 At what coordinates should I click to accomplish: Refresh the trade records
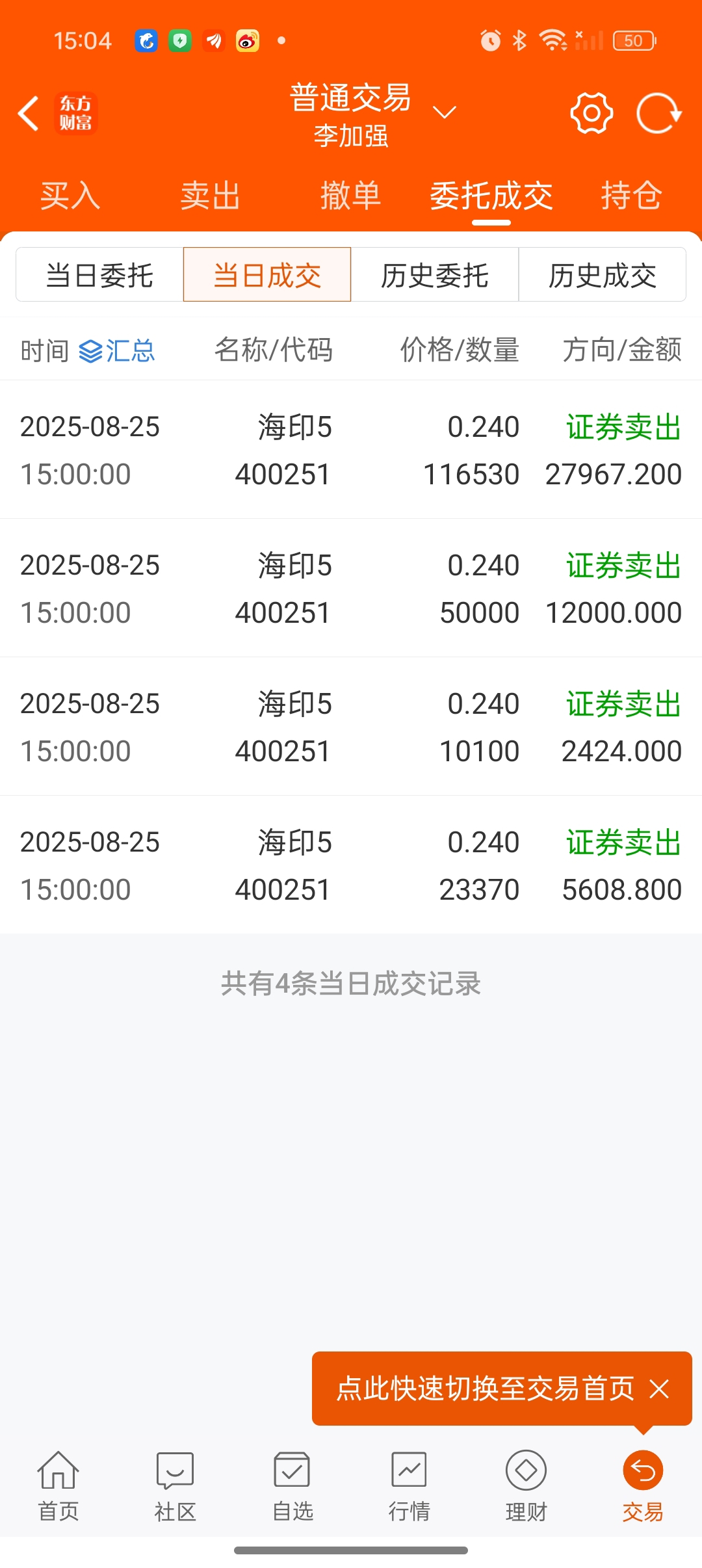[x=658, y=113]
